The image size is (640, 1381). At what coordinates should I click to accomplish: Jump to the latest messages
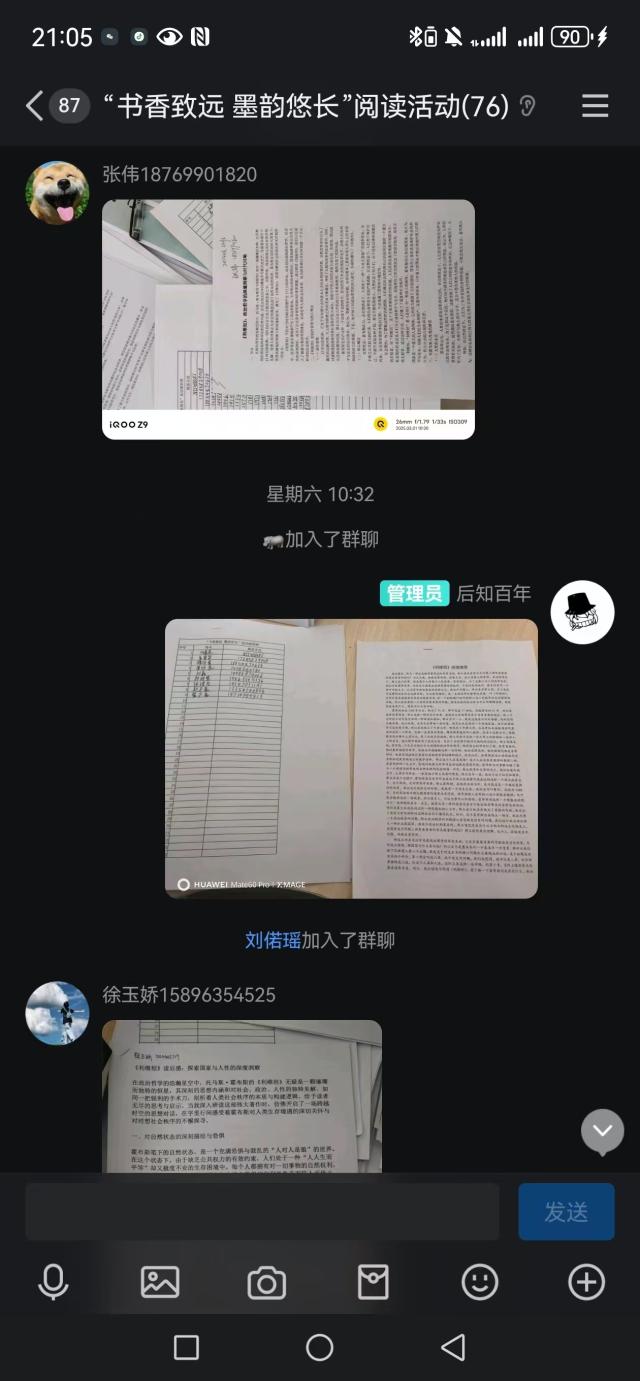602,1131
